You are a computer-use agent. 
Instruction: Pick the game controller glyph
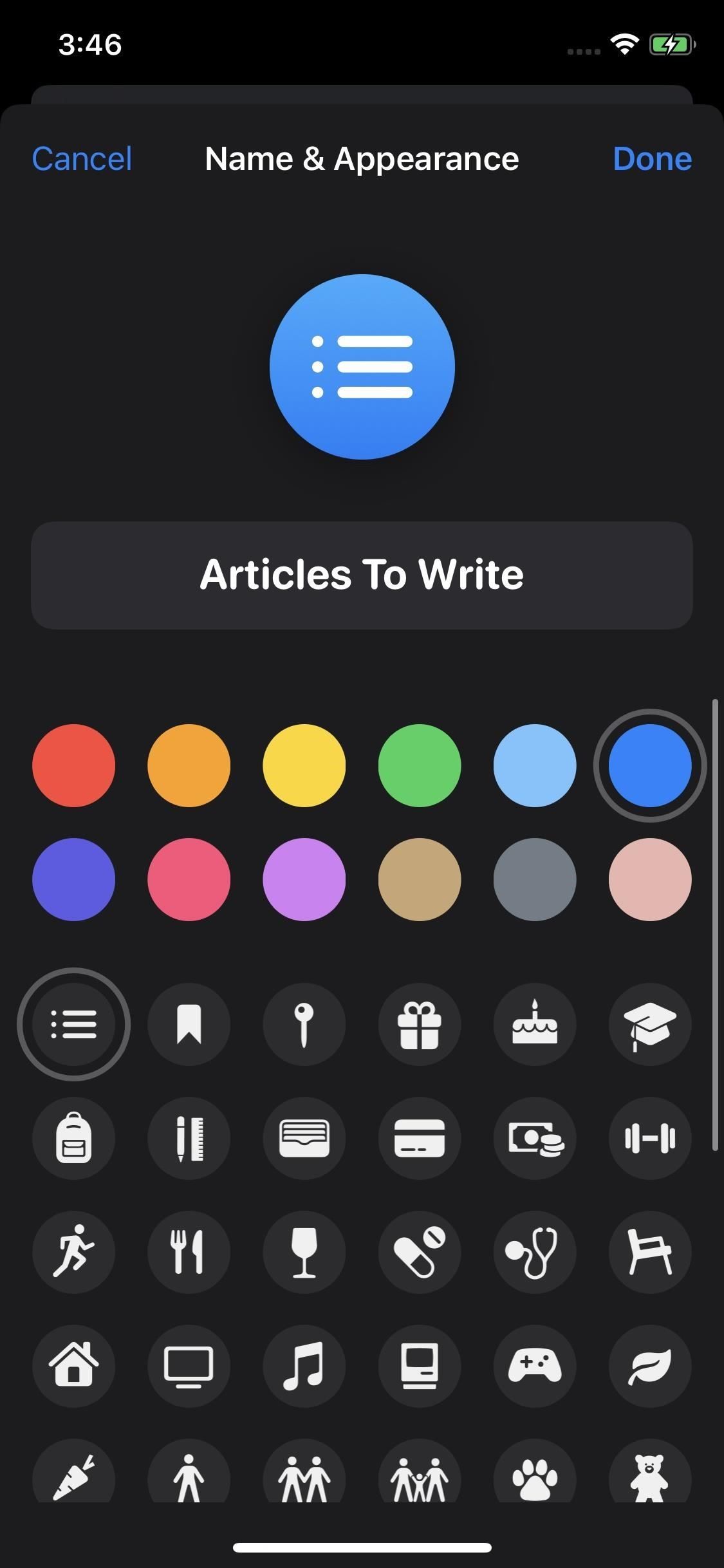[x=535, y=1366]
